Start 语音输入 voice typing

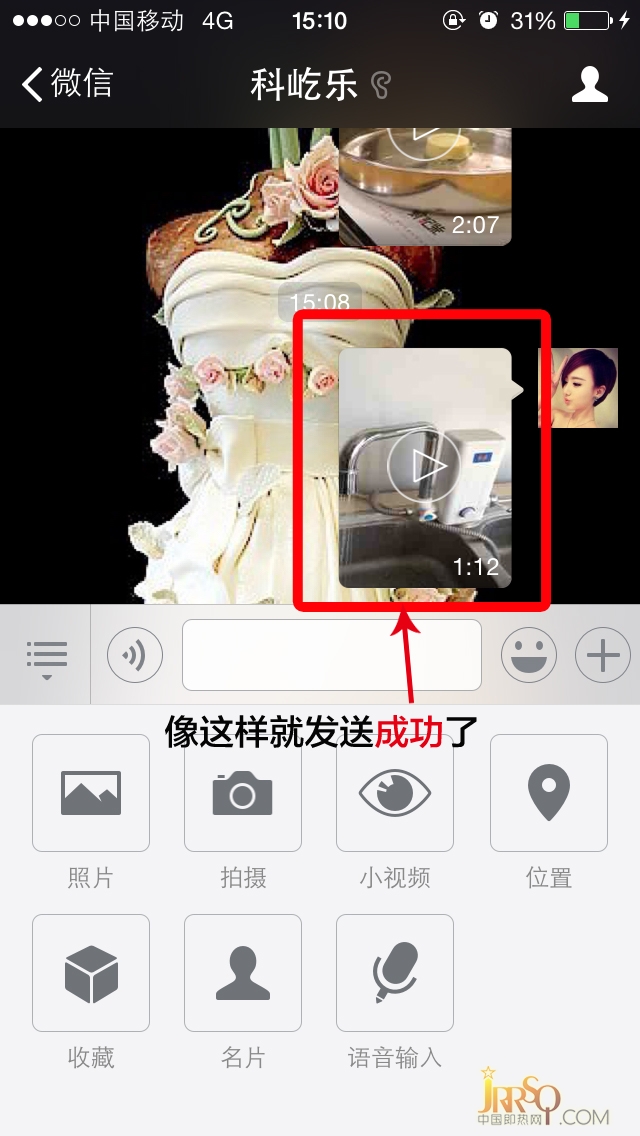[x=395, y=973]
